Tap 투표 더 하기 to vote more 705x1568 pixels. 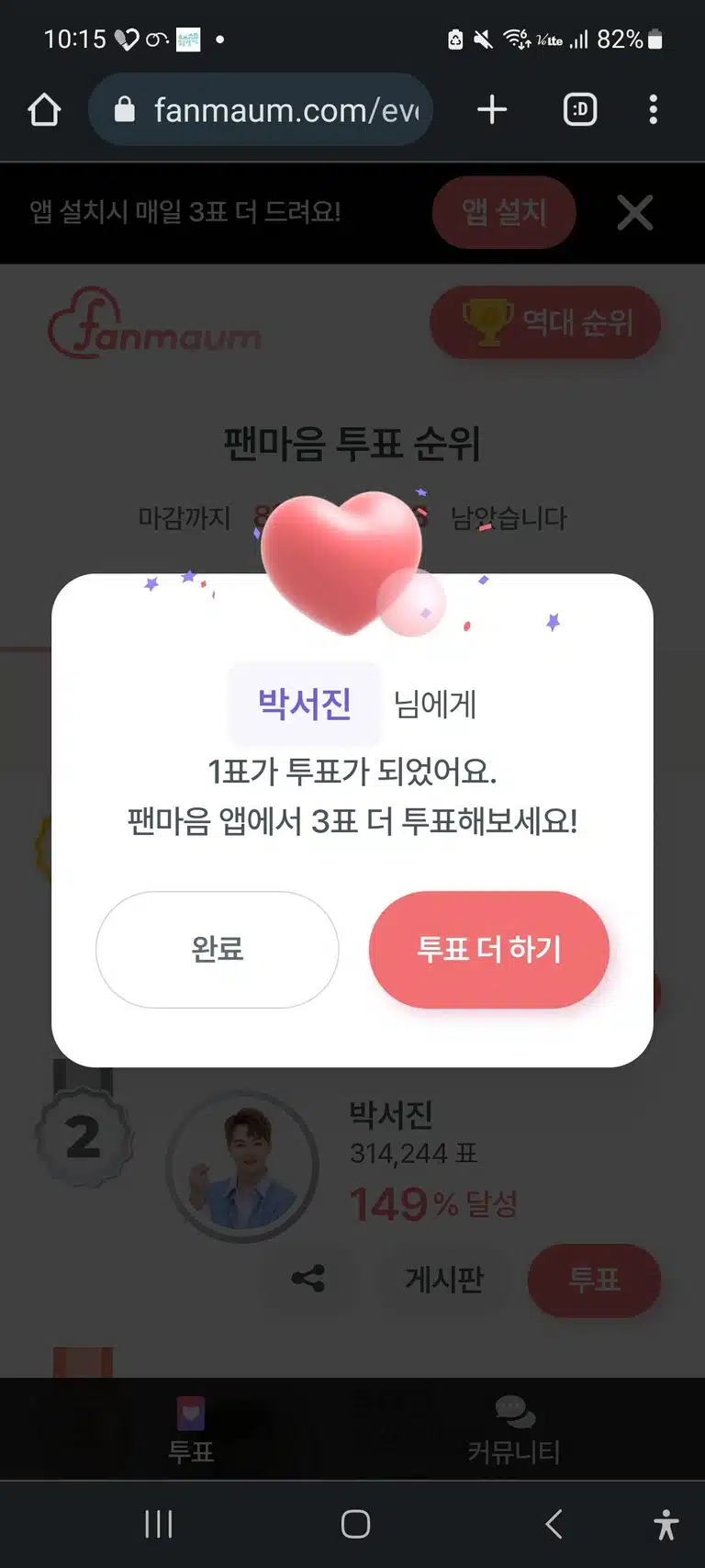pyautogui.click(x=488, y=949)
